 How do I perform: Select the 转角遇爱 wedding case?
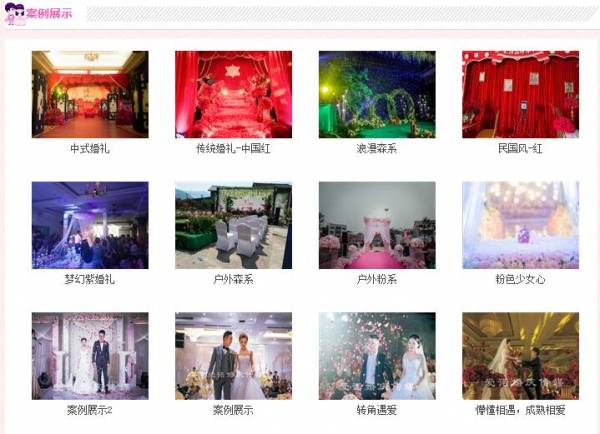coord(377,356)
